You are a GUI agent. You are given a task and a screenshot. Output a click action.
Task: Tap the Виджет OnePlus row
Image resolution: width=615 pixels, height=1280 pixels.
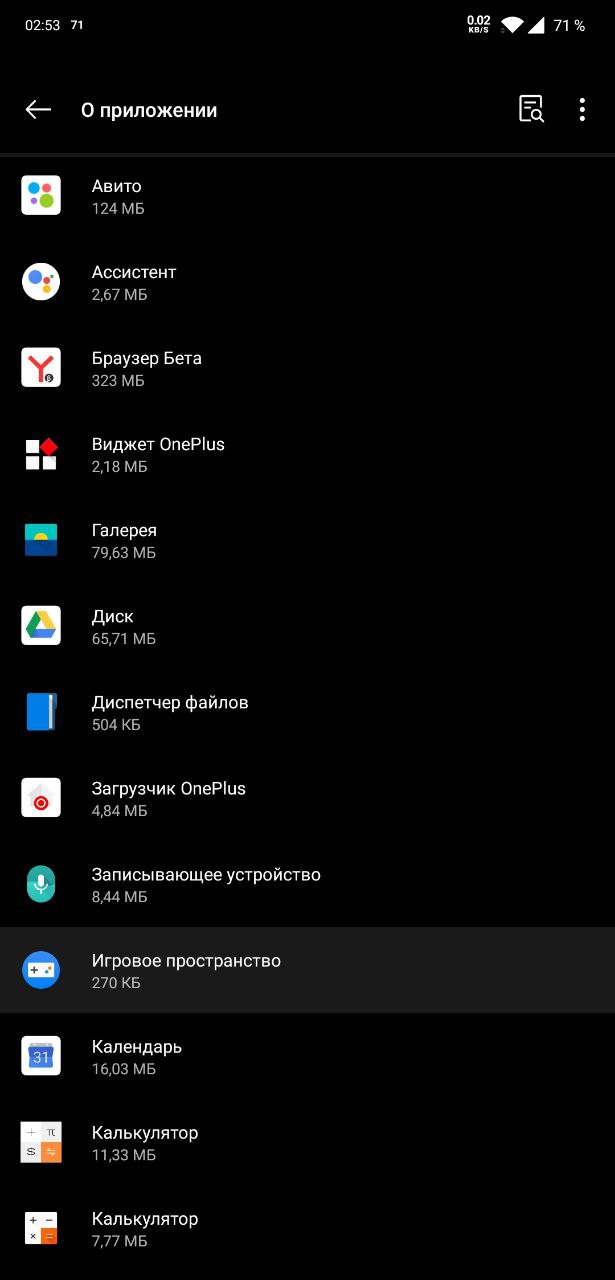(307, 454)
